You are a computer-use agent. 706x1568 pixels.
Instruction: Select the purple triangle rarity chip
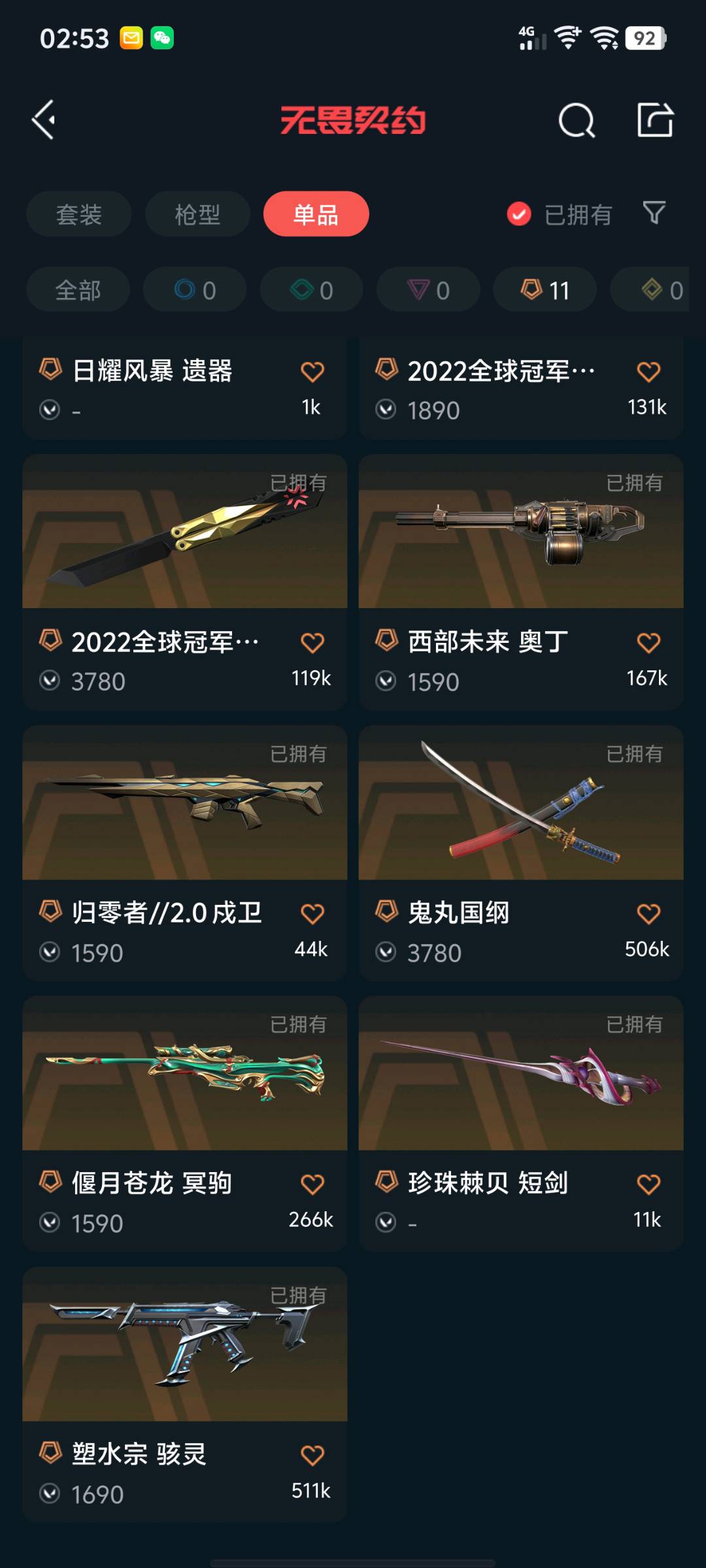(428, 289)
